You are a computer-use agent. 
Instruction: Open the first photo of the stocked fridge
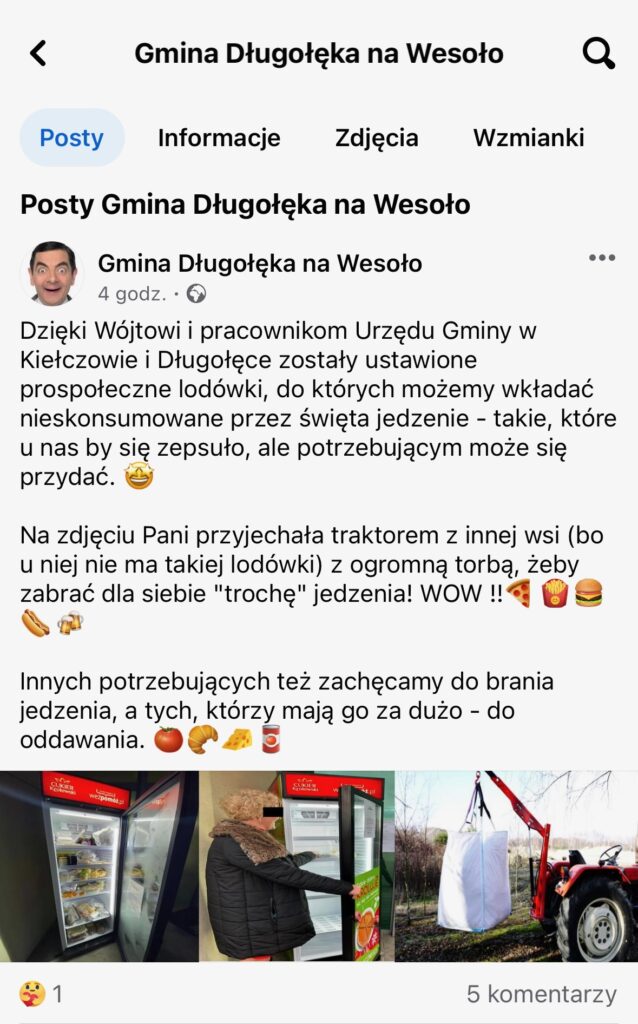tap(99, 866)
